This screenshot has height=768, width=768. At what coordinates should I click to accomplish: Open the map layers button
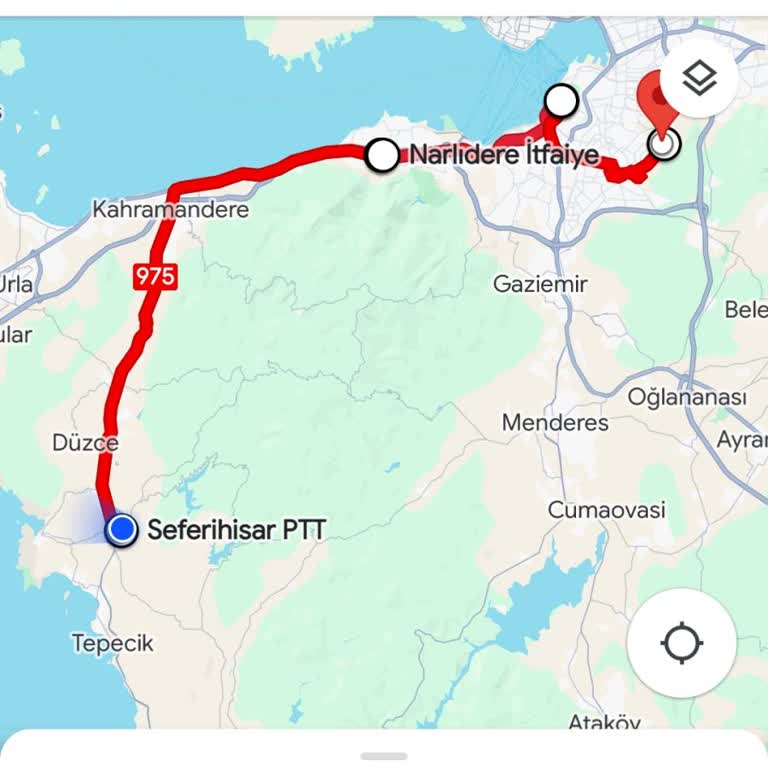pos(698,78)
